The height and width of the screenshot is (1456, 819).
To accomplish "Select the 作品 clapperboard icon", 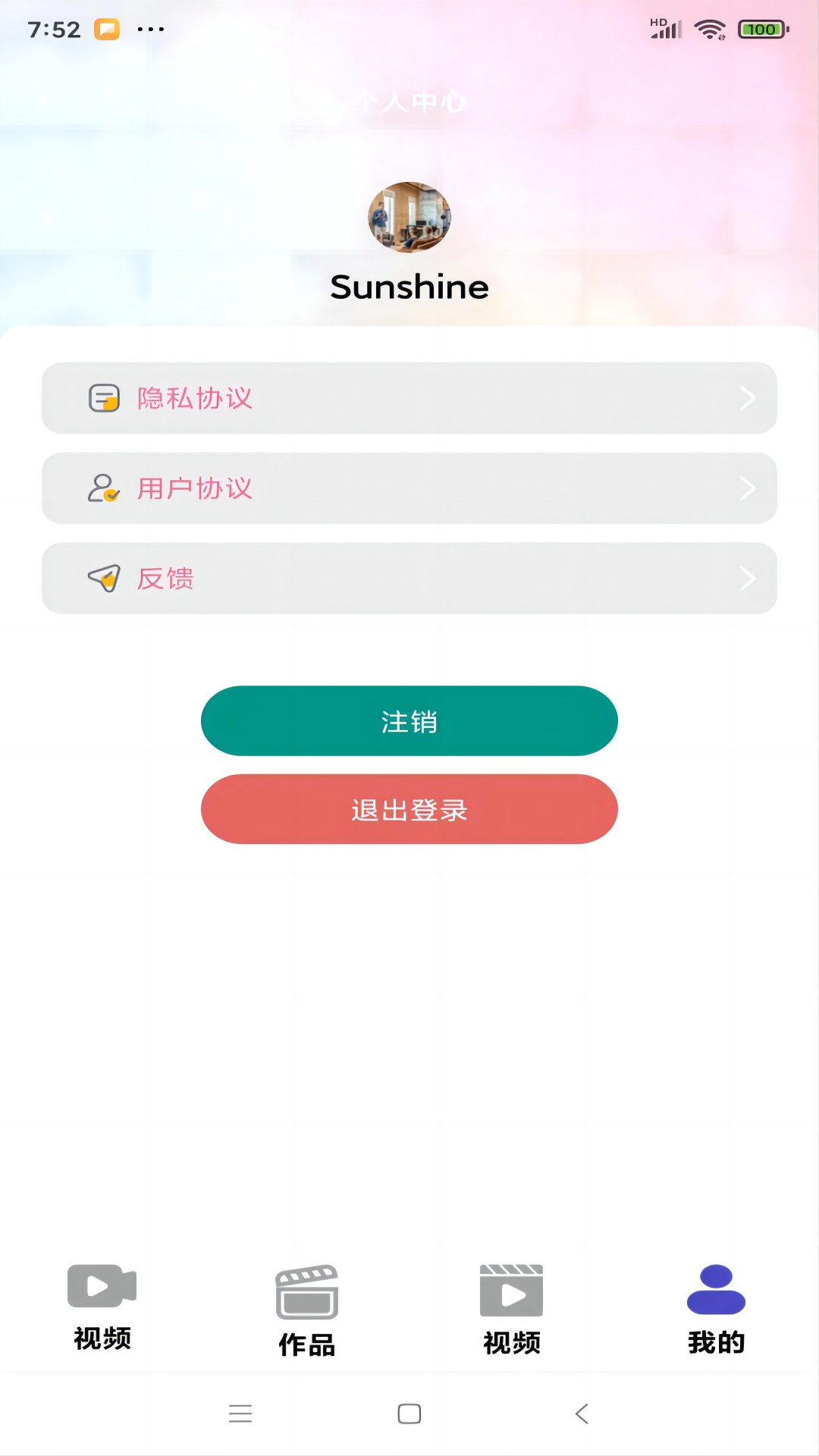I will [x=306, y=1291].
